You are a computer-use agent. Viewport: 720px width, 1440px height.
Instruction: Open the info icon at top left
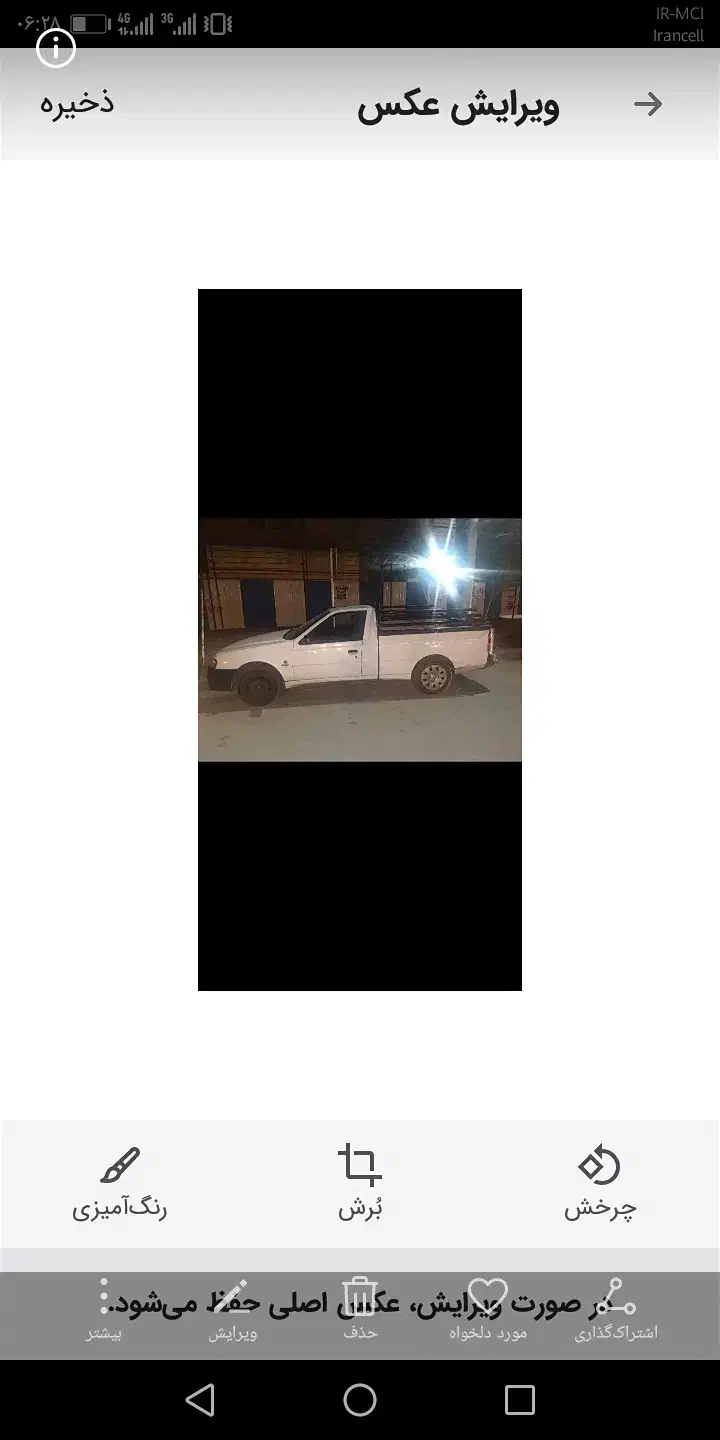56,47
